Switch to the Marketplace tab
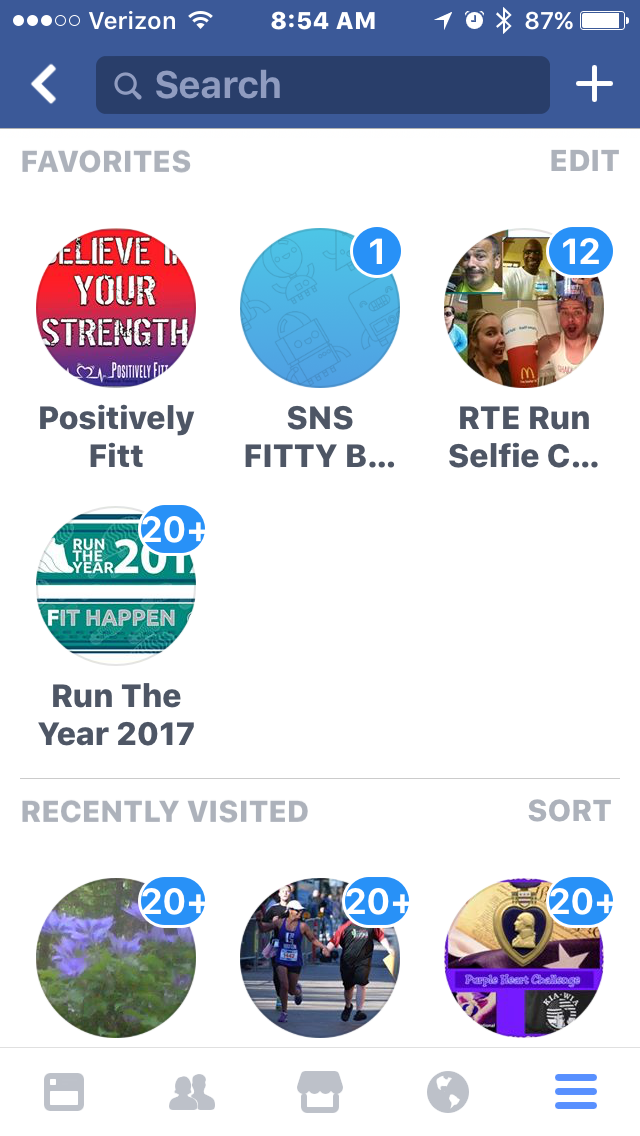Viewport: 640px width, 1136px height. (x=320, y=1092)
